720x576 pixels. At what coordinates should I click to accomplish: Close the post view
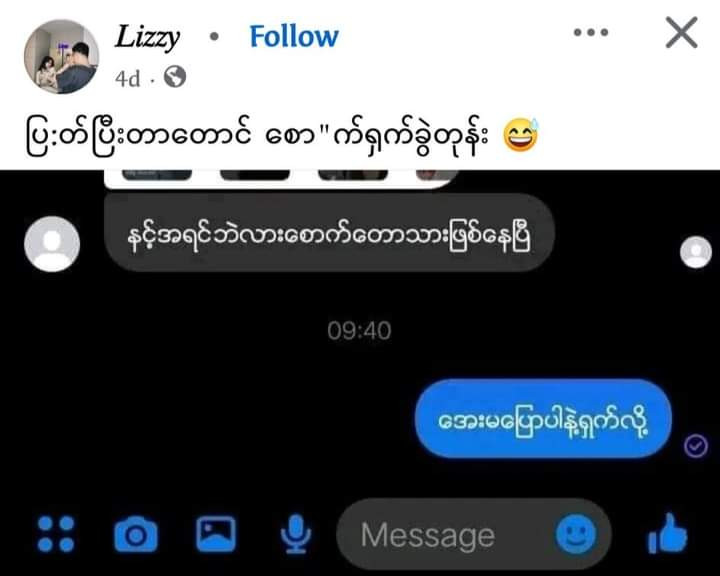(681, 33)
